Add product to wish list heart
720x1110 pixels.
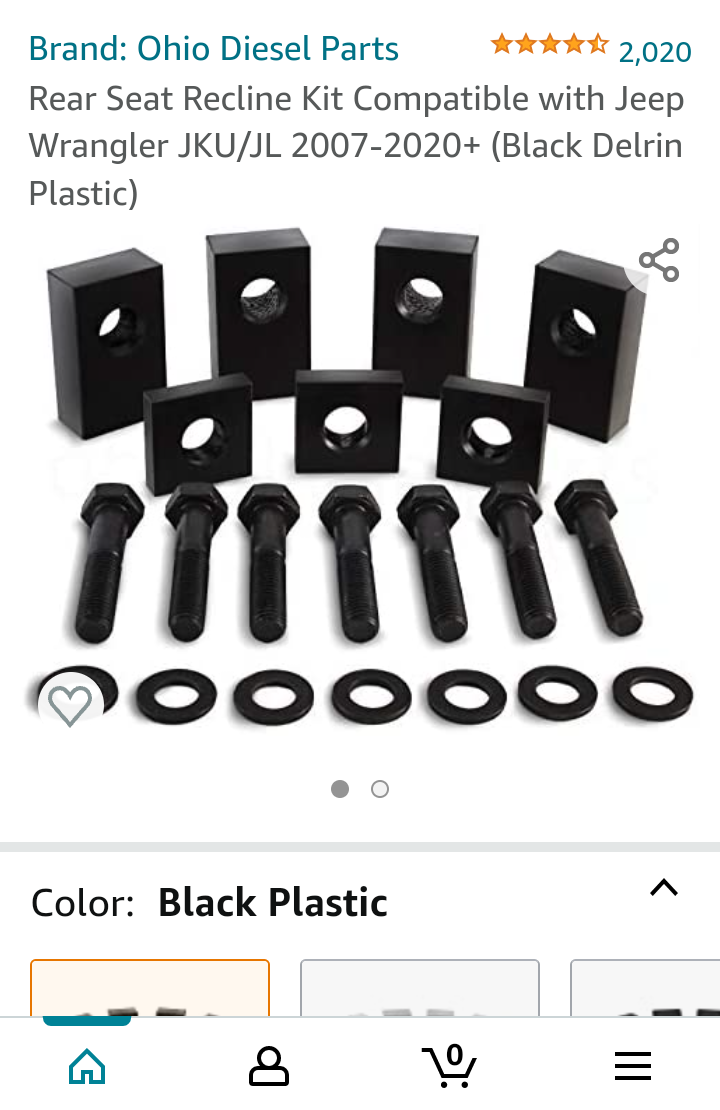(x=70, y=706)
